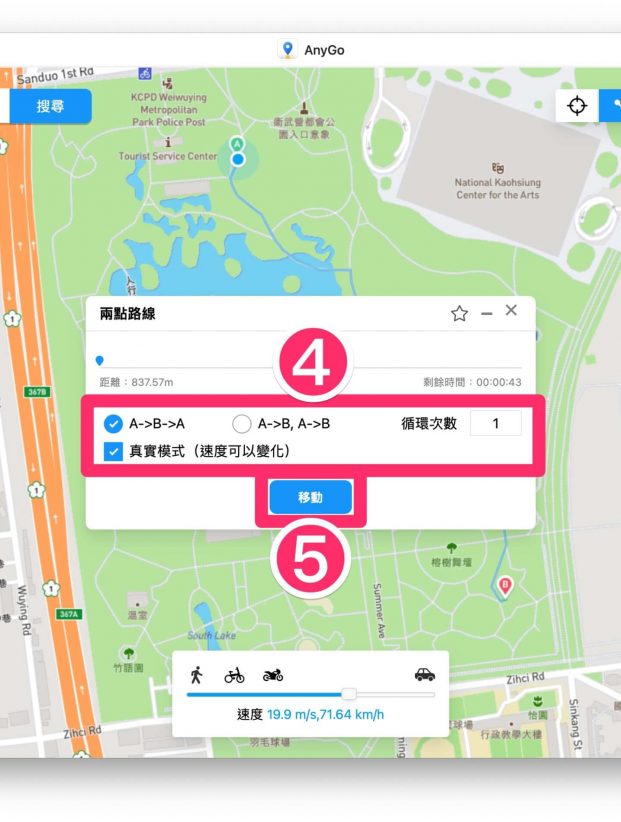Image resolution: width=621 pixels, height=822 pixels.
Task: Choose motorcycle speed icon
Action: click(272, 675)
